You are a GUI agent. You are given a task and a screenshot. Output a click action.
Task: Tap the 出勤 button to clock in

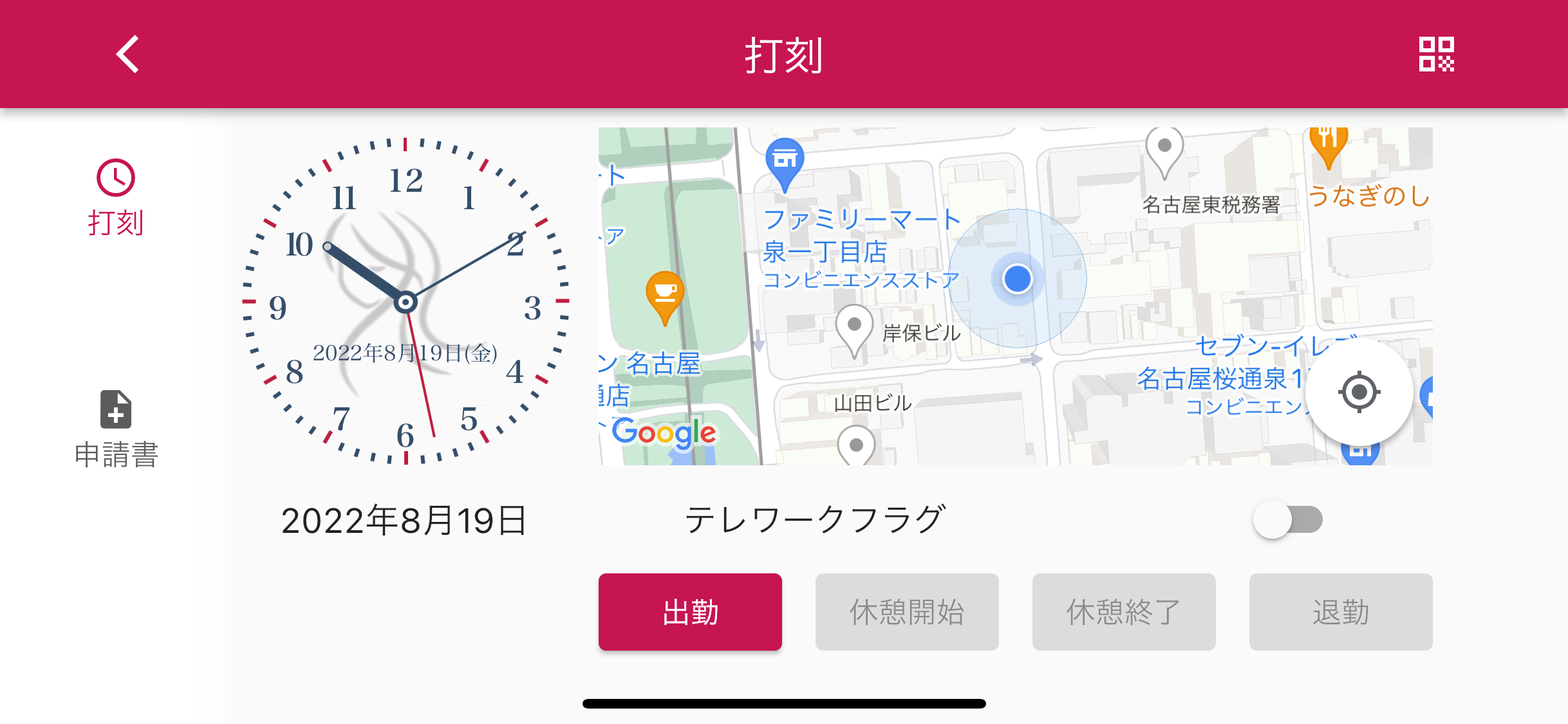pos(690,612)
